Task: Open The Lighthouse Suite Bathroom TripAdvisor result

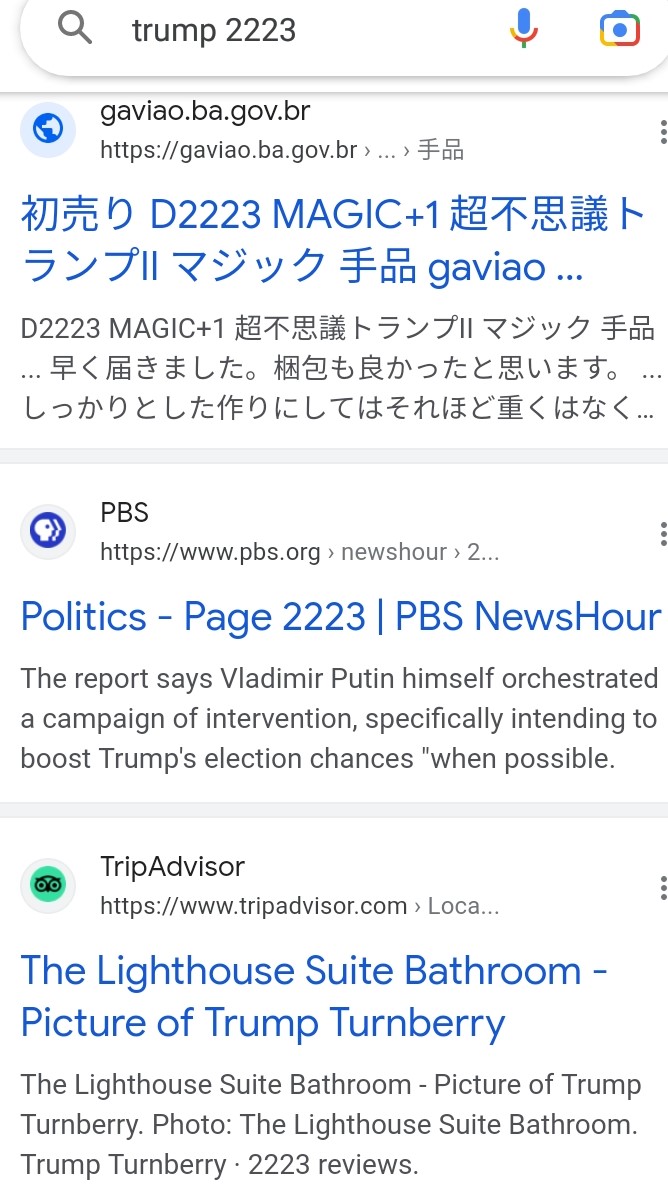Action: coord(314,996)
